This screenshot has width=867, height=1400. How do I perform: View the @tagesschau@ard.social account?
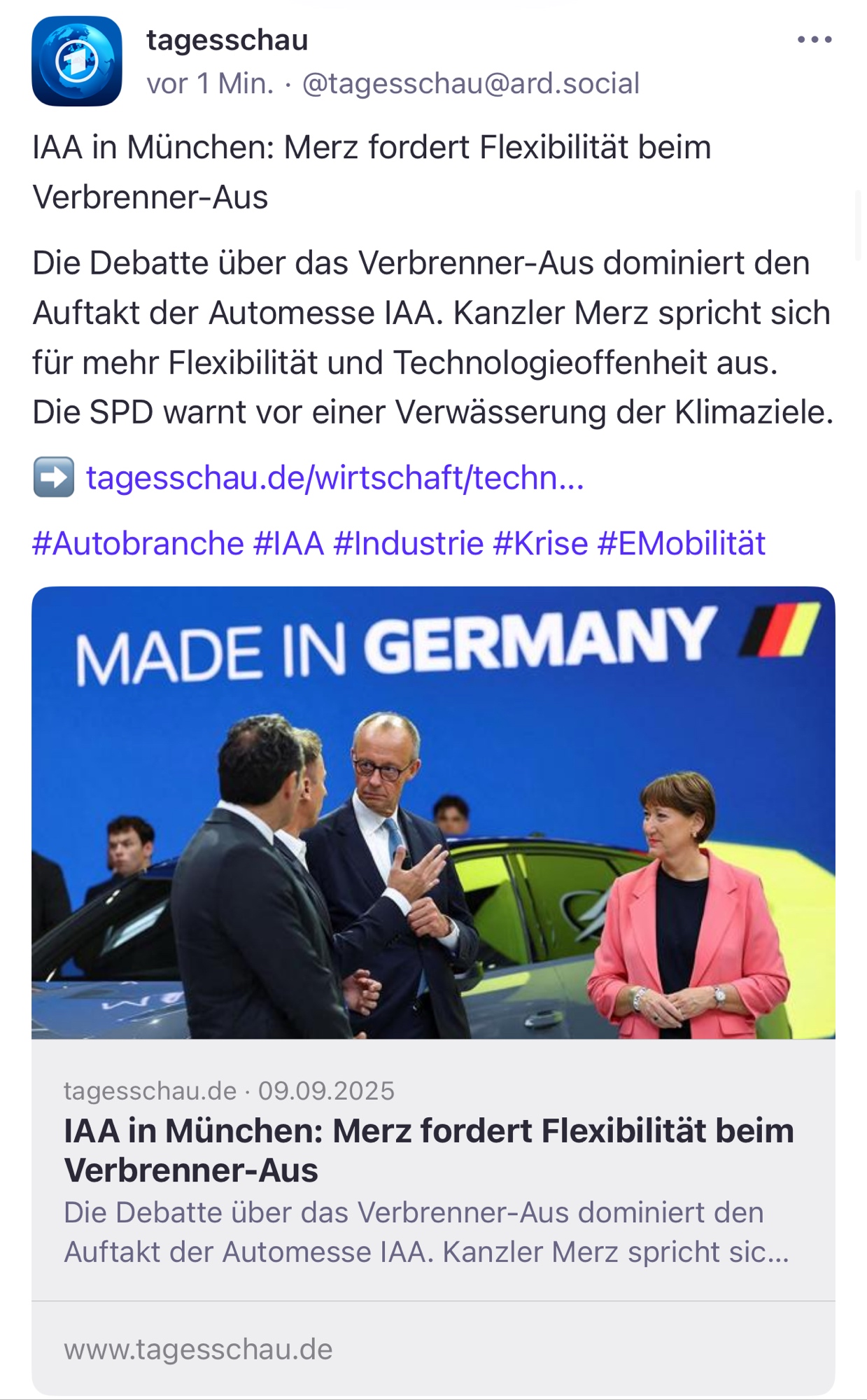coord(470,84)
